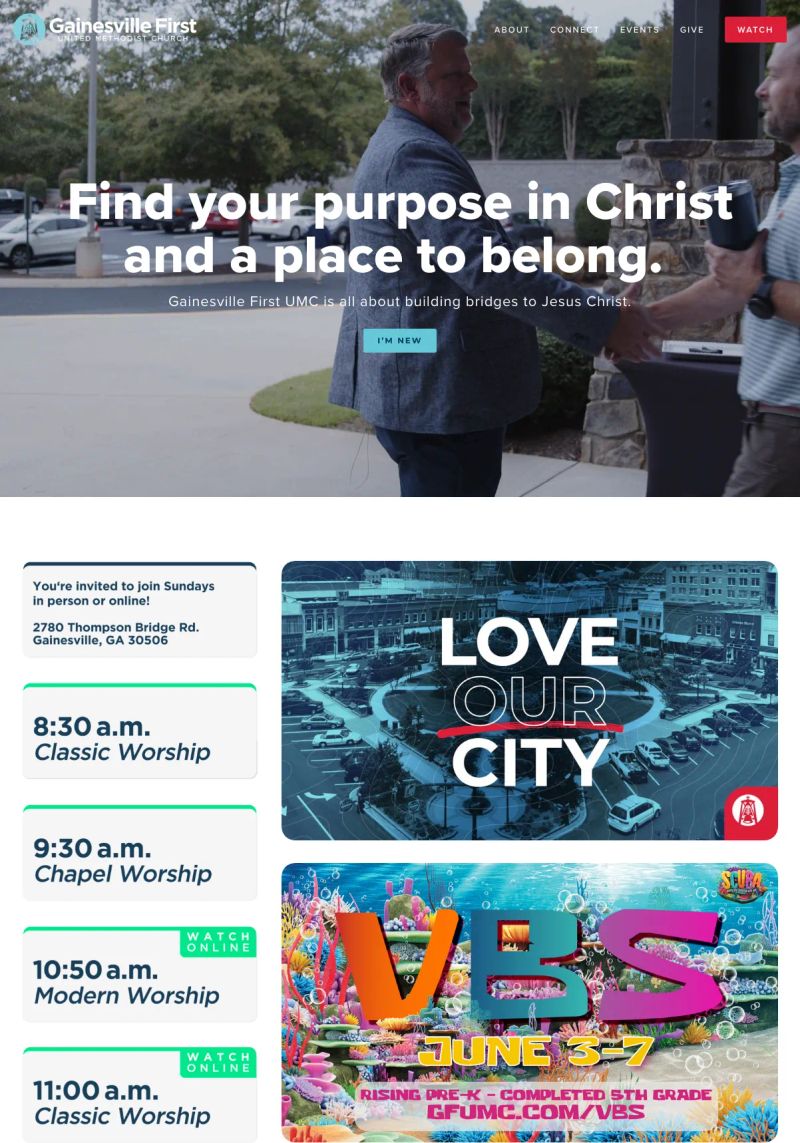Image resolution: width=800 pixels, height=1143 pixels.
Task: Open the Give page
Action: pyautogui.click(x=691, y=30)
